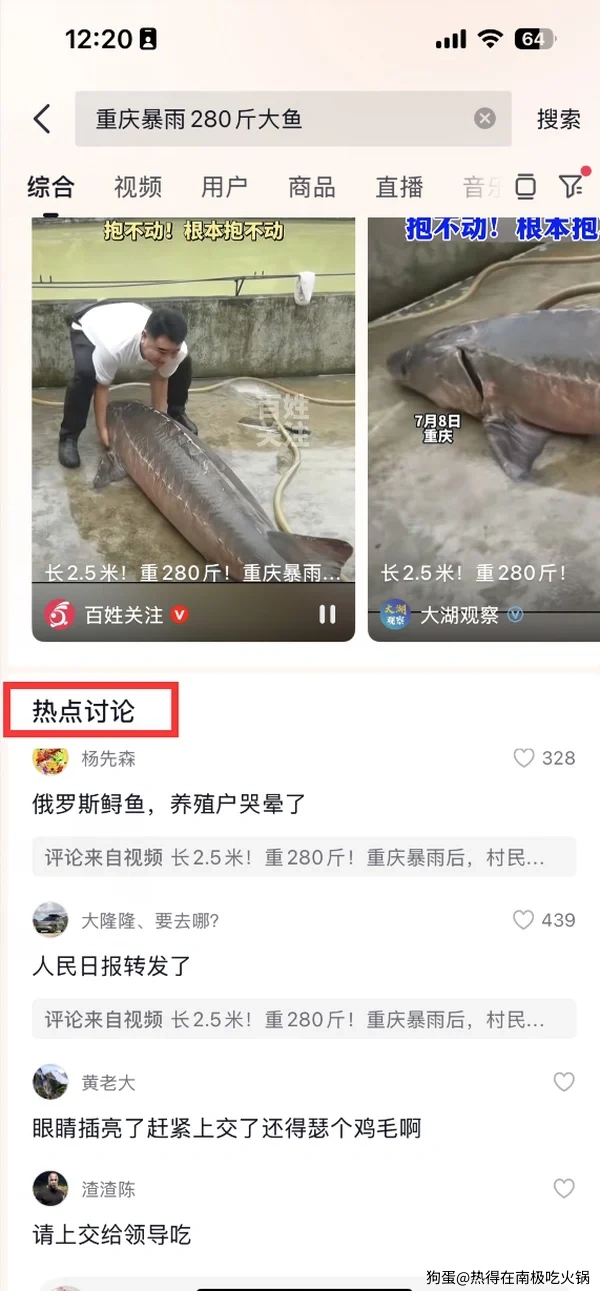
Task: Like 杨先森's comment
Action: point(524,758)
